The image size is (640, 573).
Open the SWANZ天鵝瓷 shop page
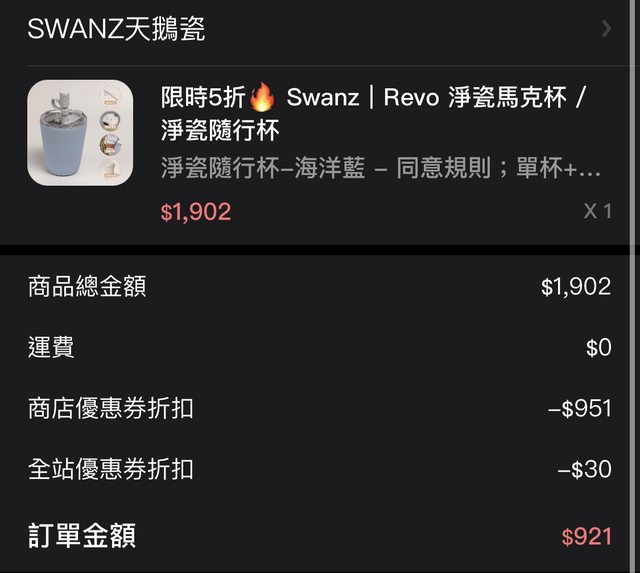[117, 29]
